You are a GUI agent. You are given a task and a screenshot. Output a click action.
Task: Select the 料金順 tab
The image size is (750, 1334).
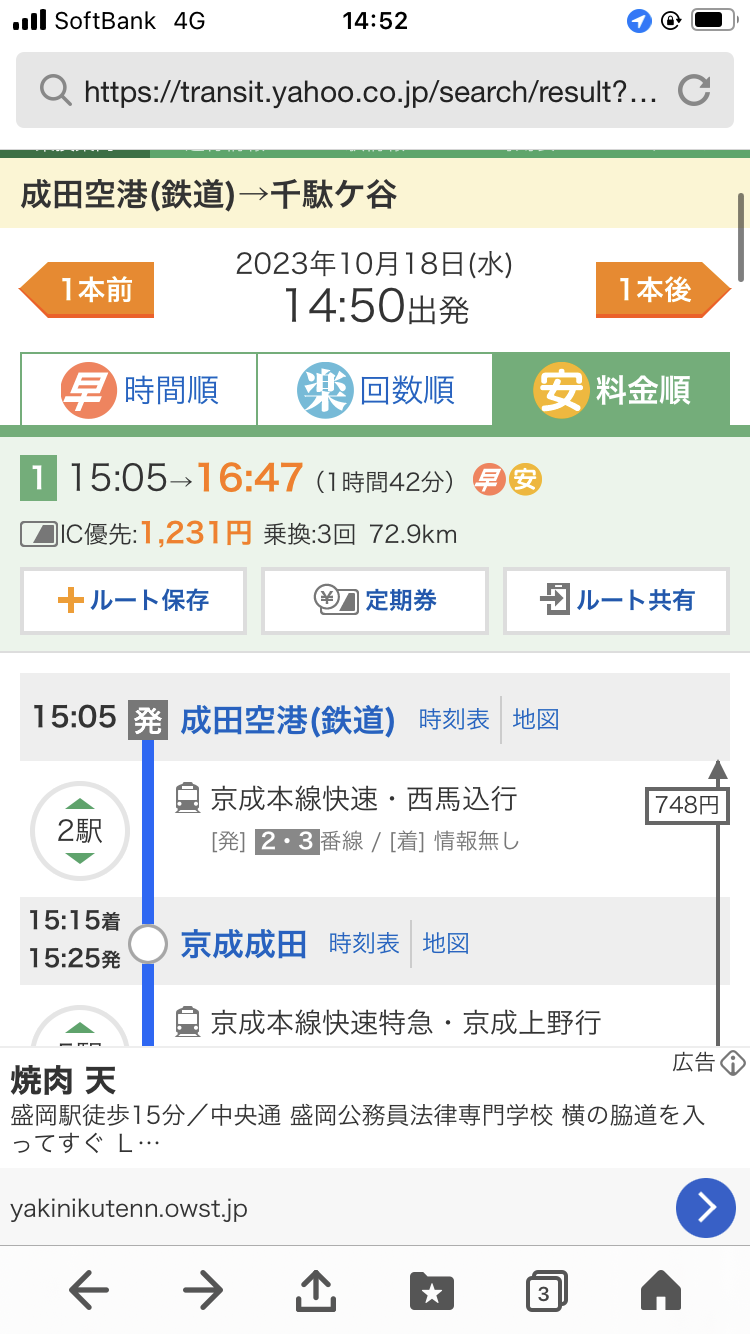(x=611, y=389)
